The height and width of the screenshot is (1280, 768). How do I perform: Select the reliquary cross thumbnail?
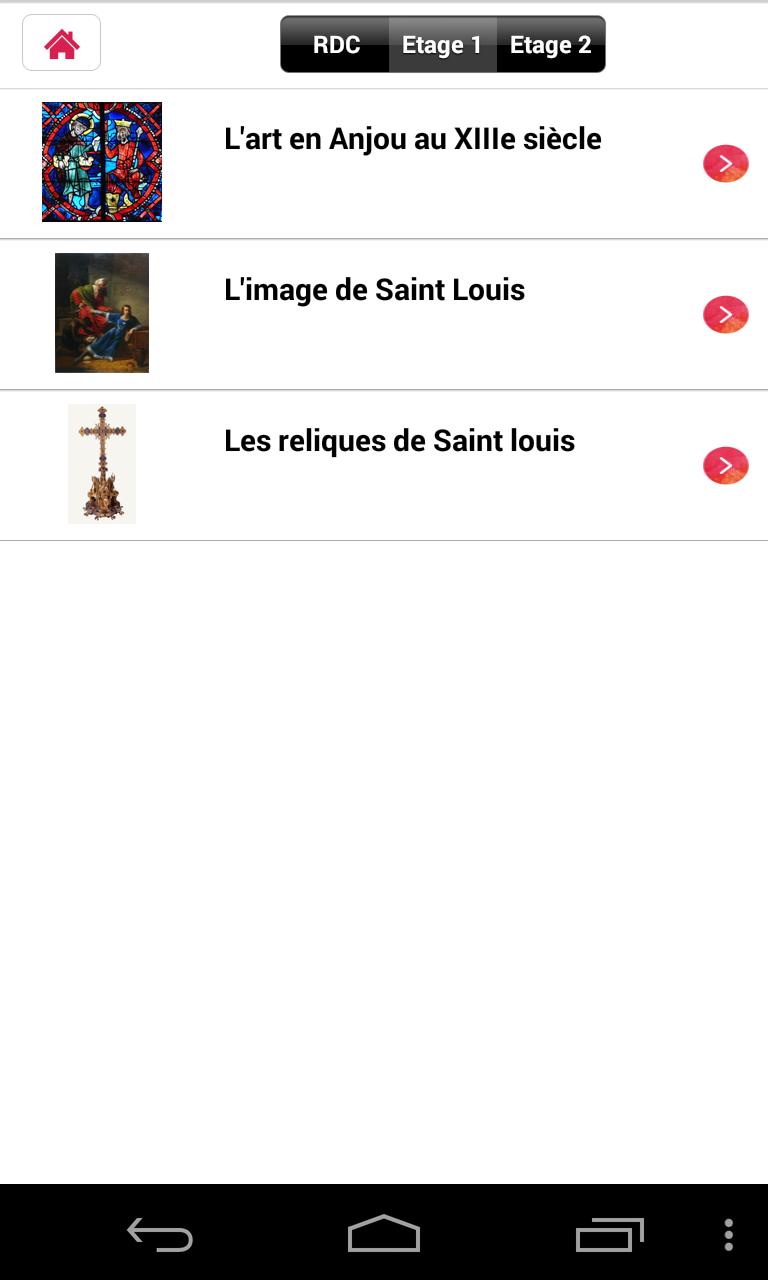click(101, 463)
